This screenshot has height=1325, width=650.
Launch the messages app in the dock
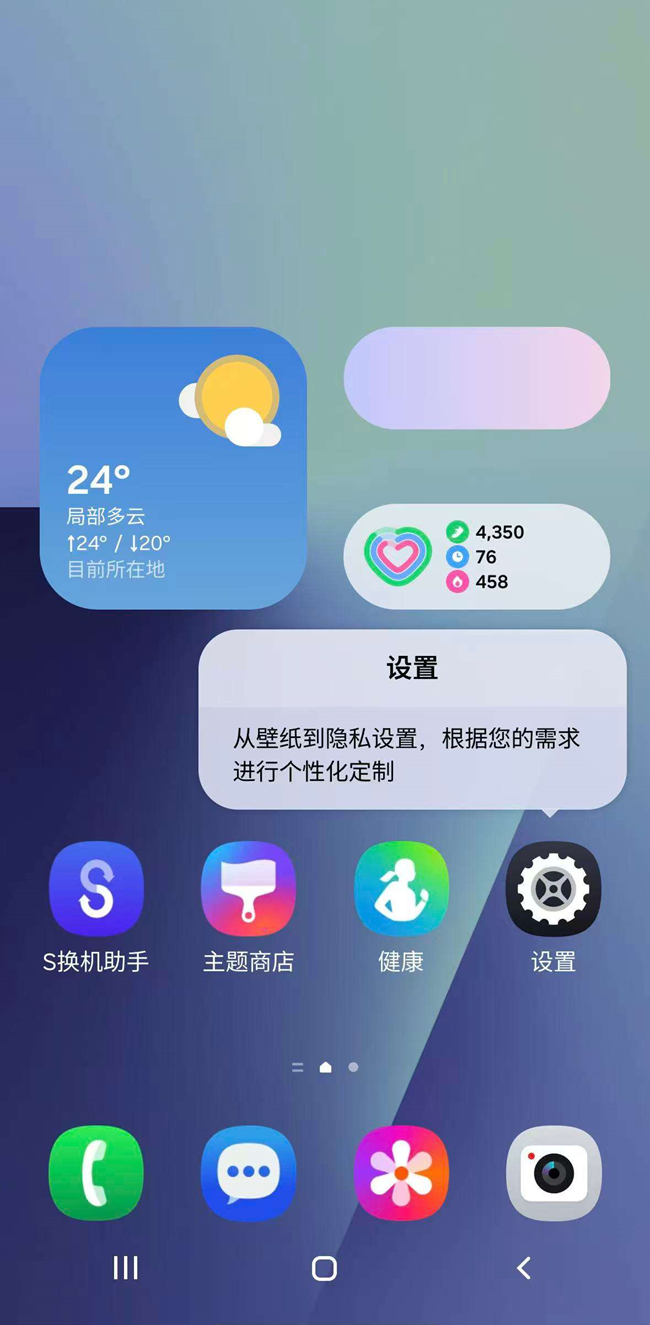pos(249,1173)
